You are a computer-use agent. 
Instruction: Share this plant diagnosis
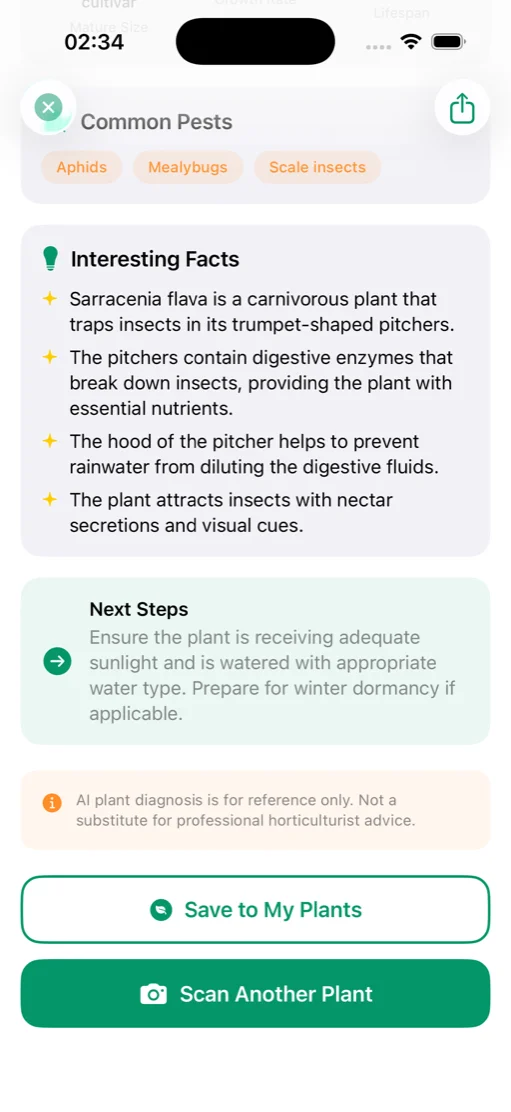pos(462,108)
